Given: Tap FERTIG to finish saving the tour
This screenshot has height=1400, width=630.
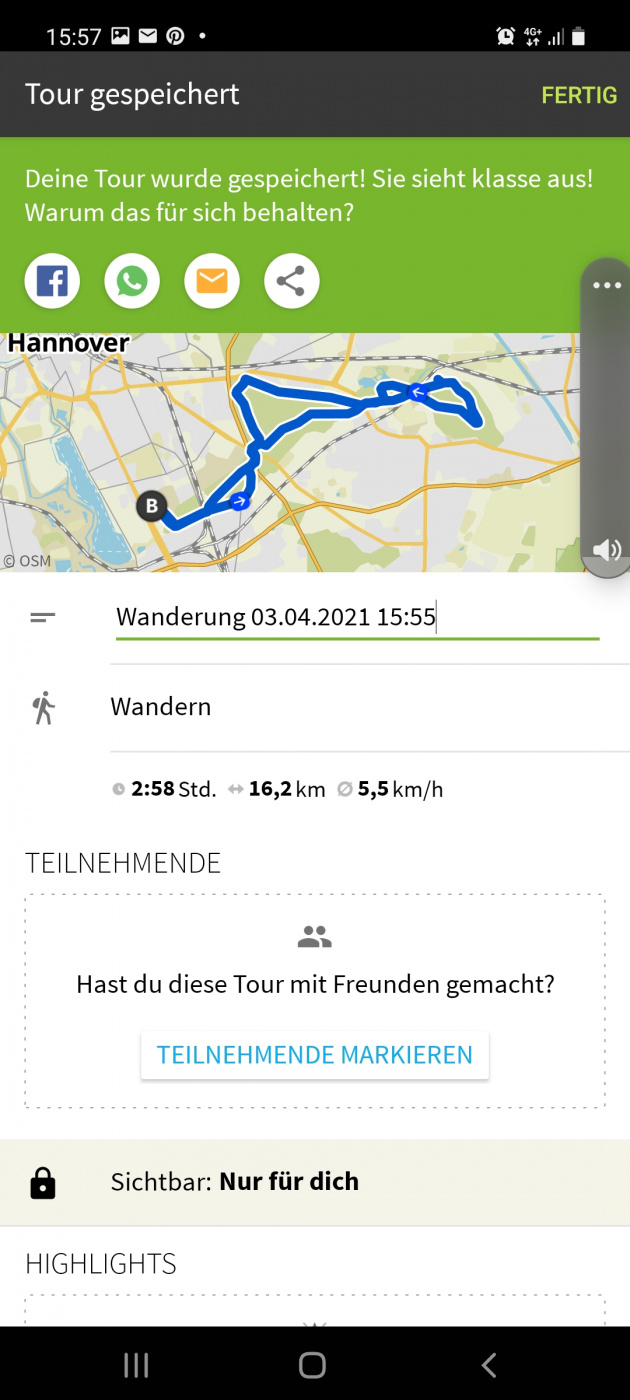Looking at the screenshot, I should click(578, 95).
